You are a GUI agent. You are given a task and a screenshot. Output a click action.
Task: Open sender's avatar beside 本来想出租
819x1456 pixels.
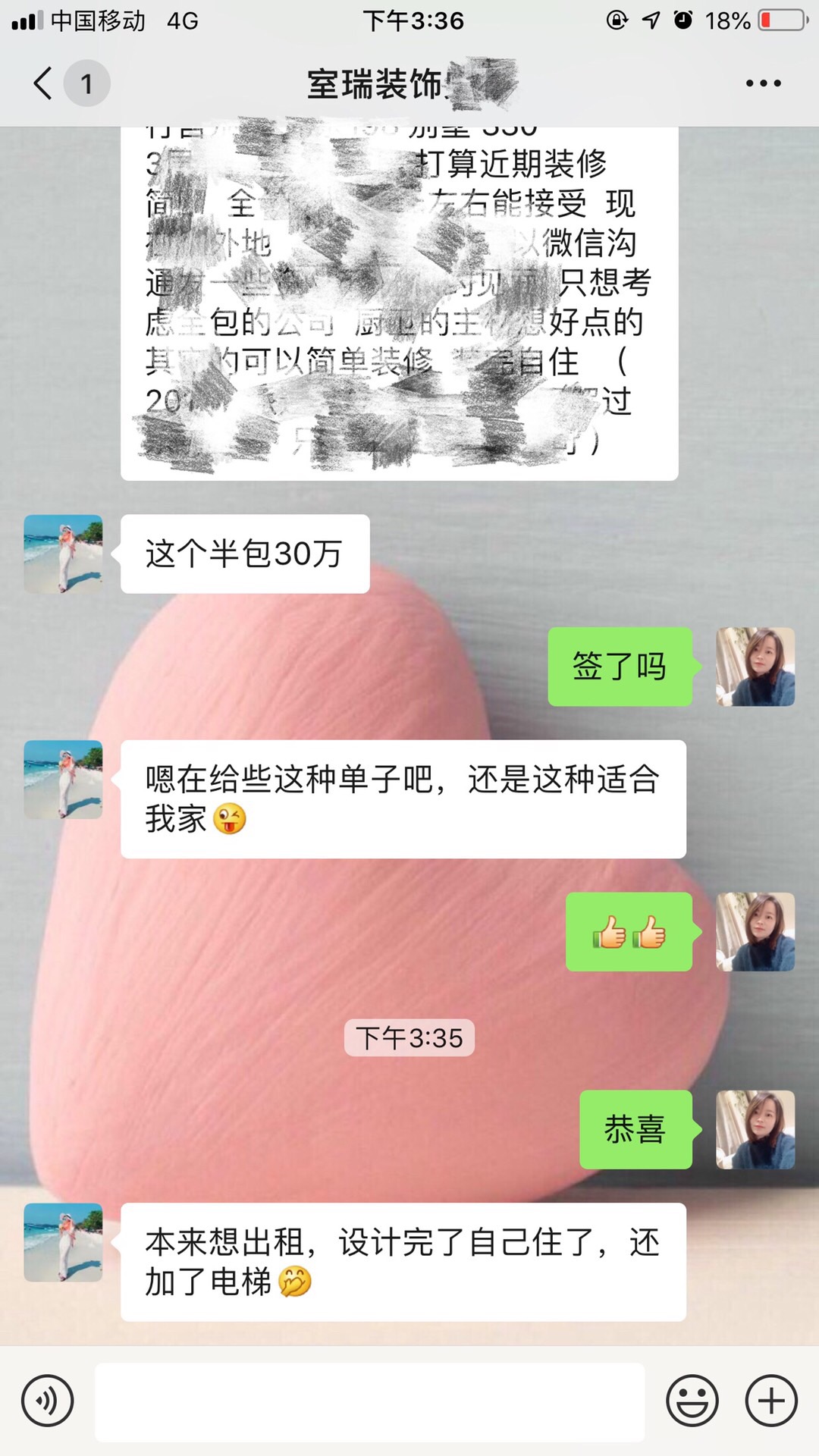point(64,1242)
